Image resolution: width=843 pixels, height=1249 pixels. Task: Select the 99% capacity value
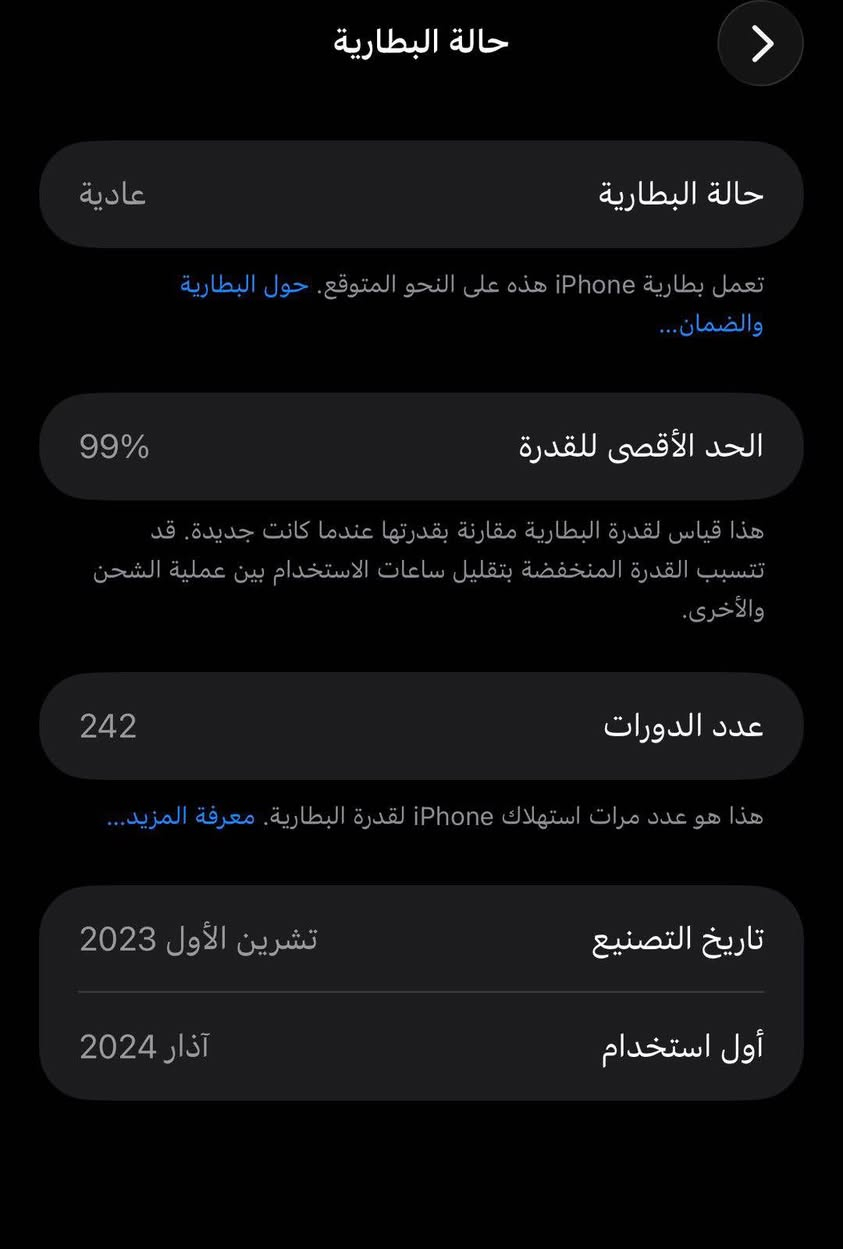click(113, 447)
